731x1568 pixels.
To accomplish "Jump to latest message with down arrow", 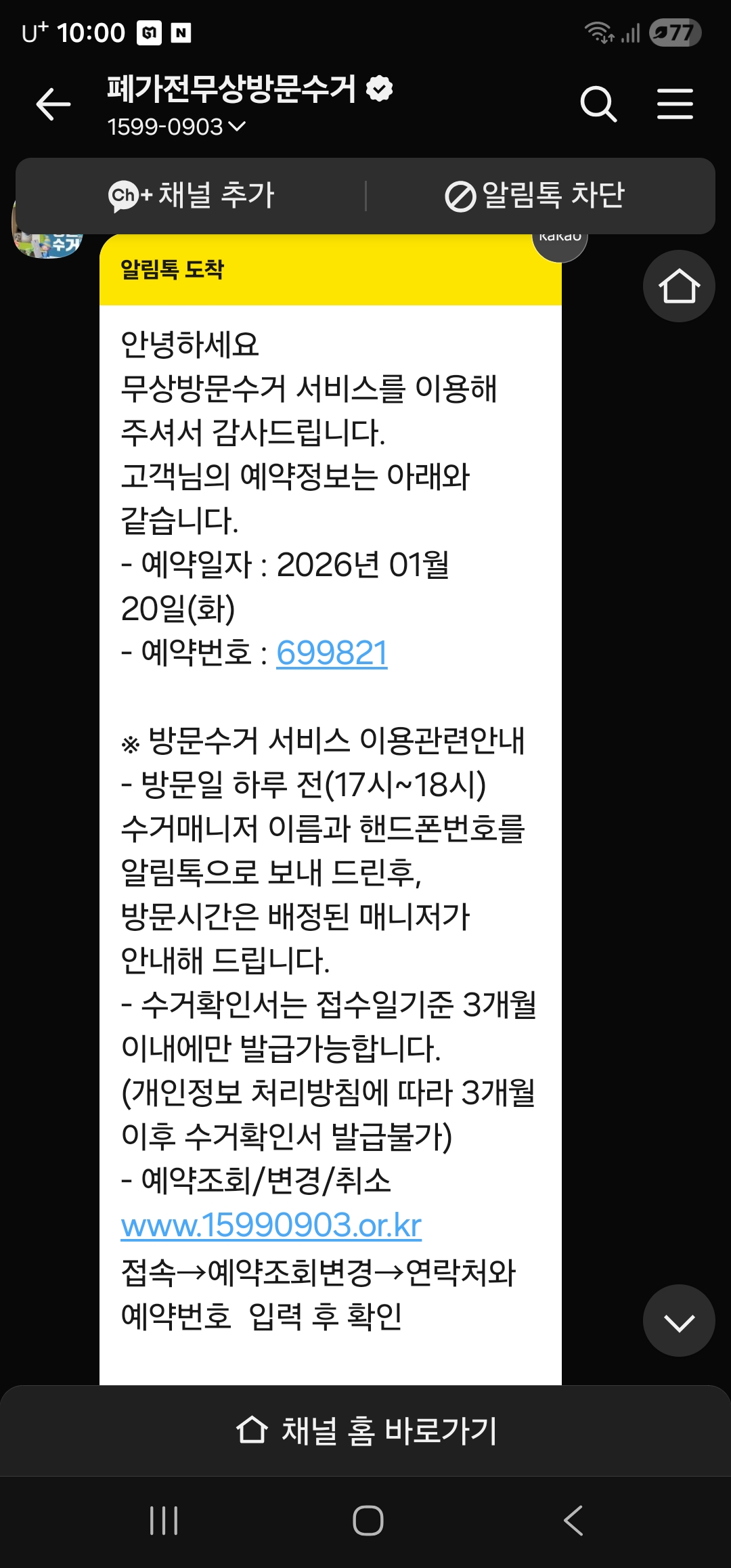I will [x=678, y=1321].
